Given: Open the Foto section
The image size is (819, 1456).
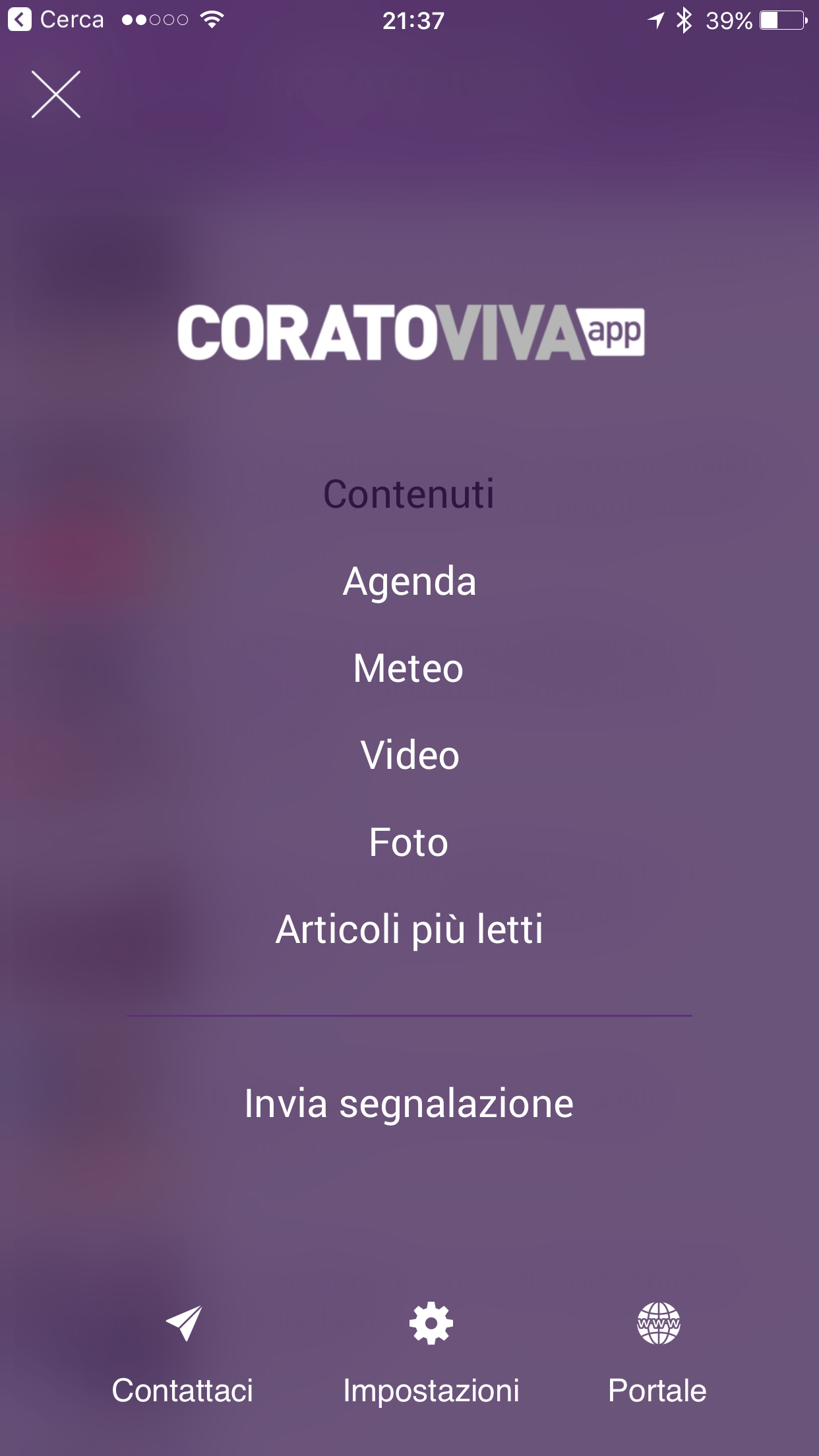Looking at the screenshot, I should (409, 841).
